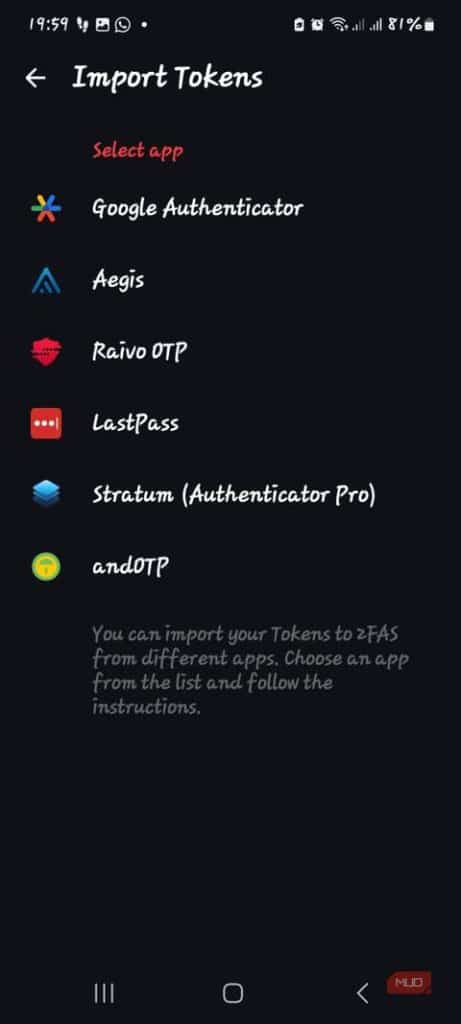The height and width of the screenshot is (1024, 461).
Task: Pick Stratum (Authenticator Pro)
Action: 230,494
